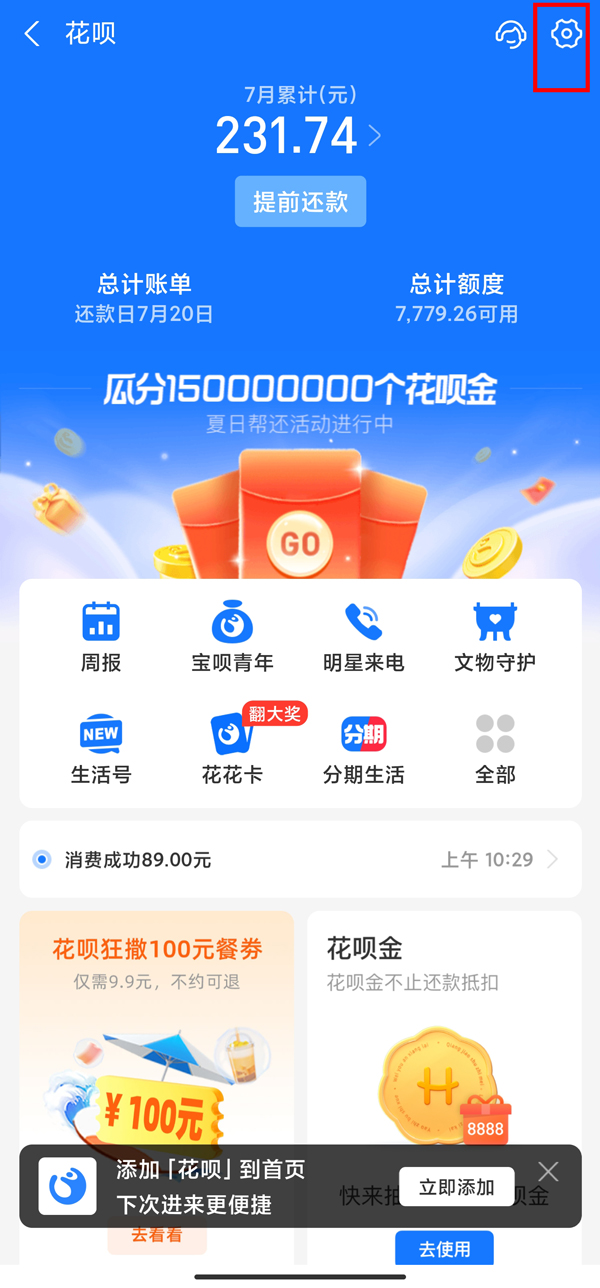This screenshot has height=1288, width=600.
Task: Open the customer service headset icon
Action: (510, 34)
